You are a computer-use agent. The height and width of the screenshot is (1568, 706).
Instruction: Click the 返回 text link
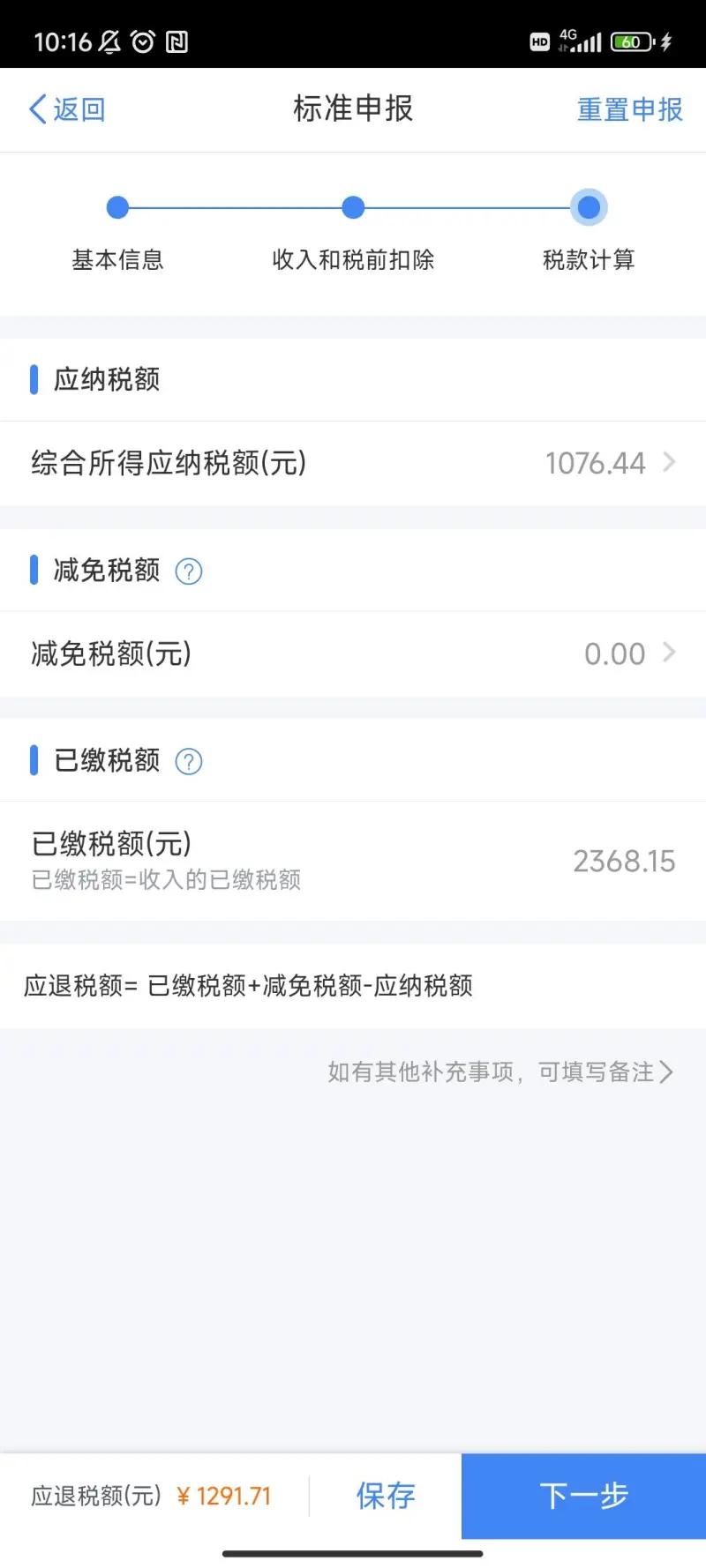(x=76, y=108)
